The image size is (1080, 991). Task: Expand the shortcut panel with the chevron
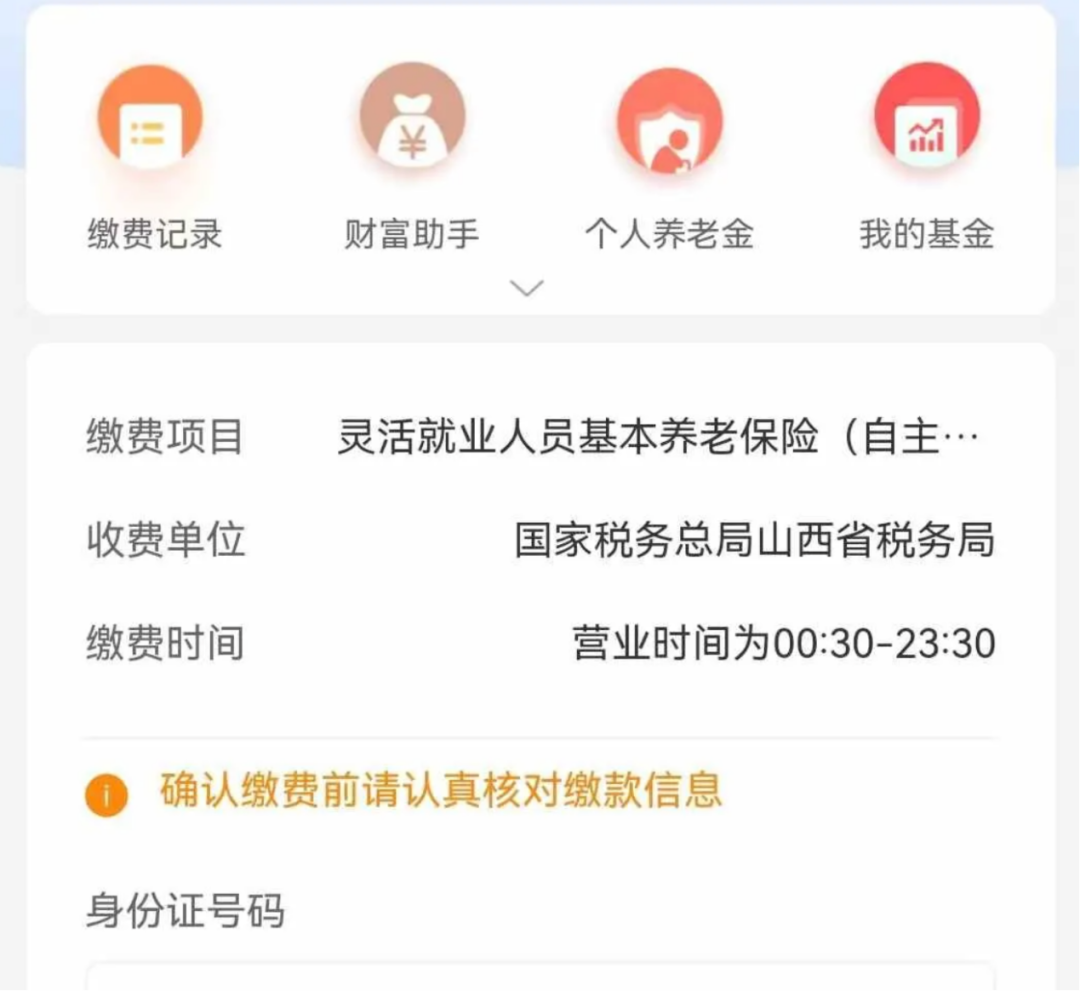pos(526,289)
